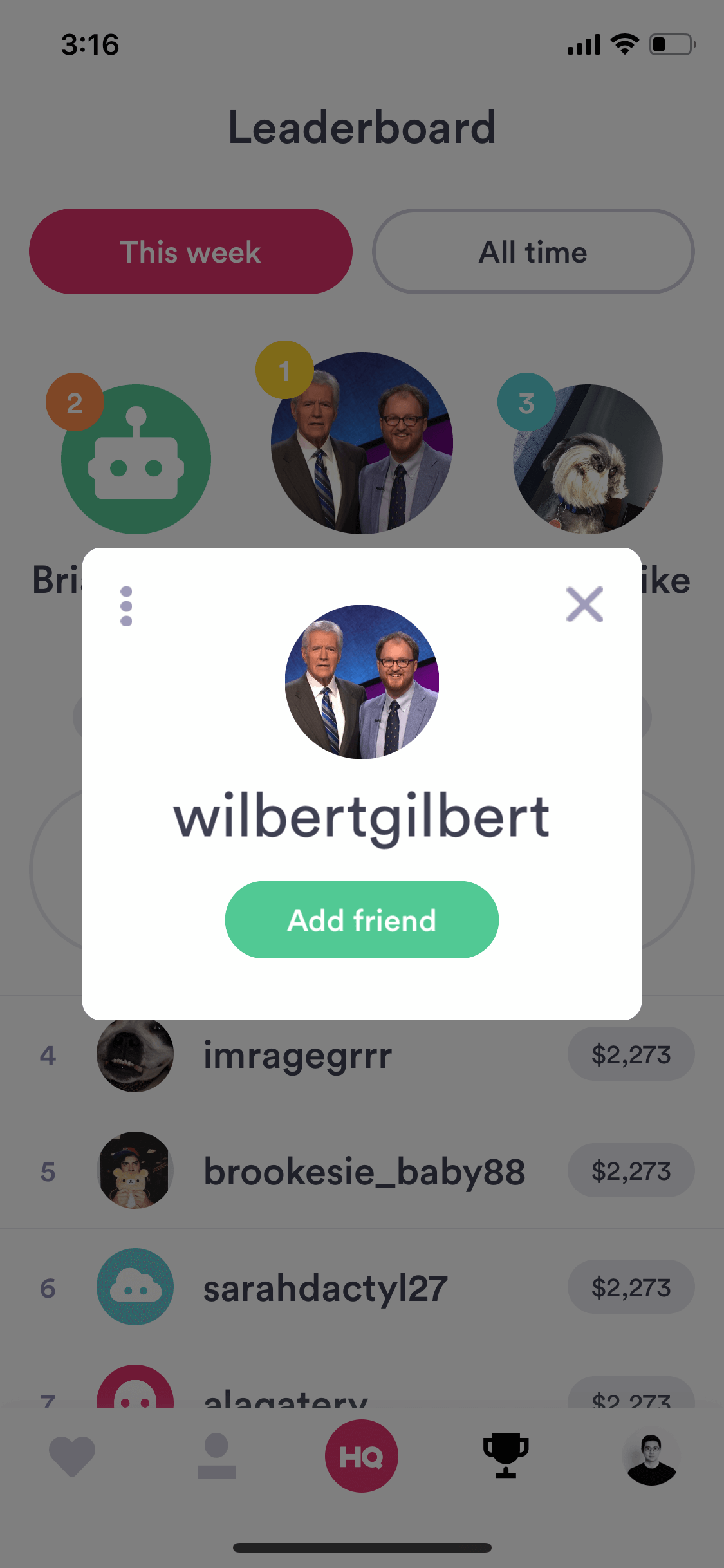Tap the second-place robot avatar
The height and width of the screenshot is (1568, 724).
136,459
